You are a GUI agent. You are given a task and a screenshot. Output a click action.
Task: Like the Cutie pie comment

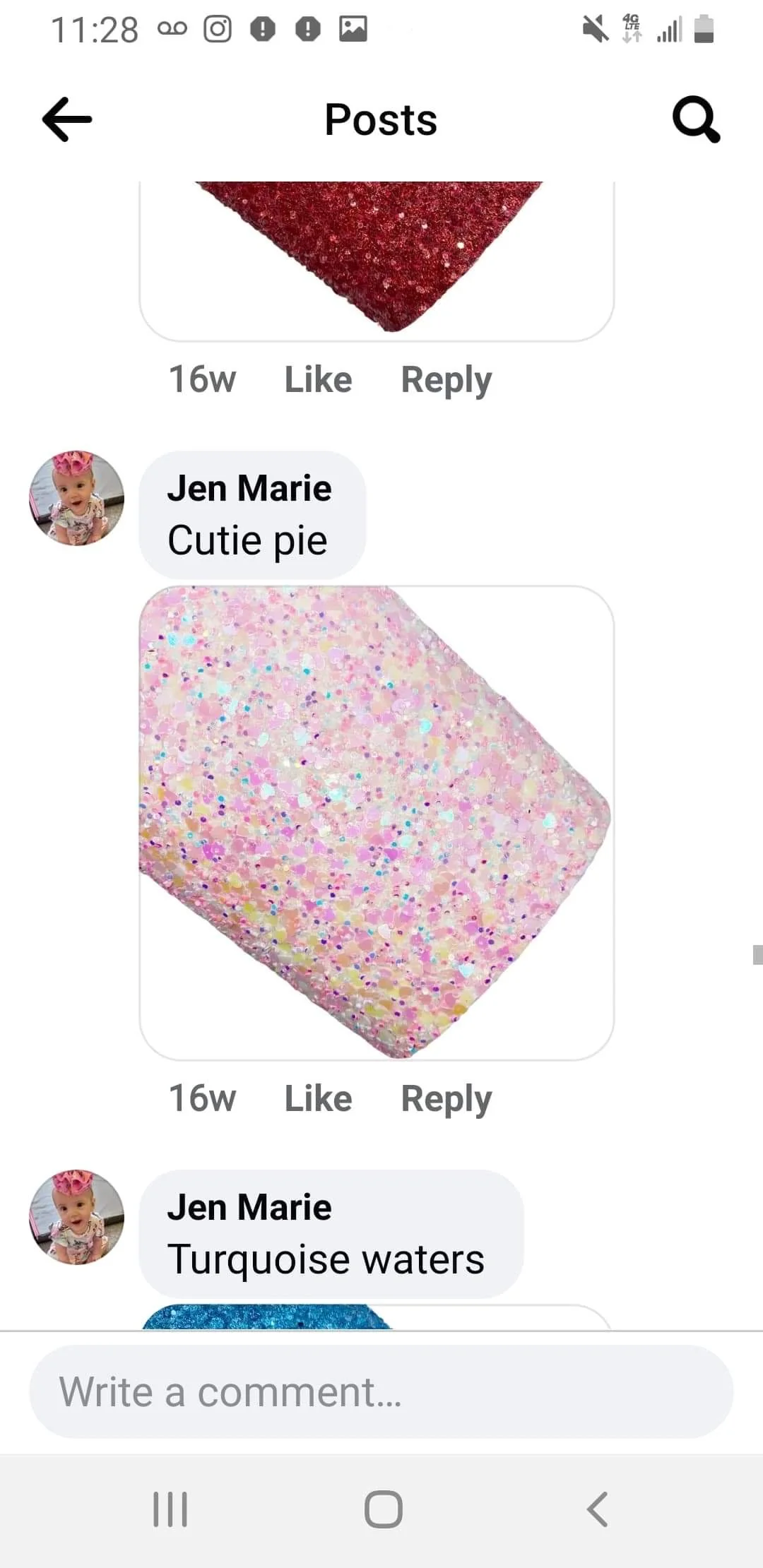(x=318, y=1098)
